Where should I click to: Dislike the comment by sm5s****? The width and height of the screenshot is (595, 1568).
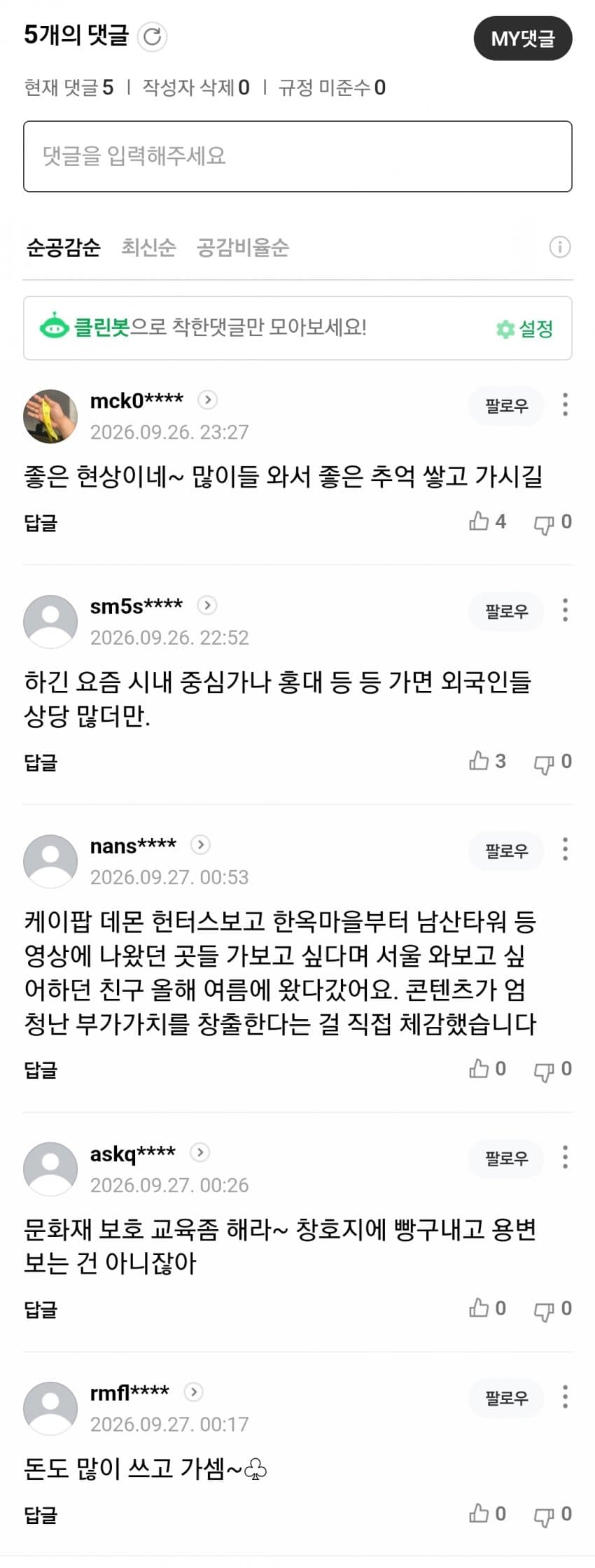click(553, 762)
